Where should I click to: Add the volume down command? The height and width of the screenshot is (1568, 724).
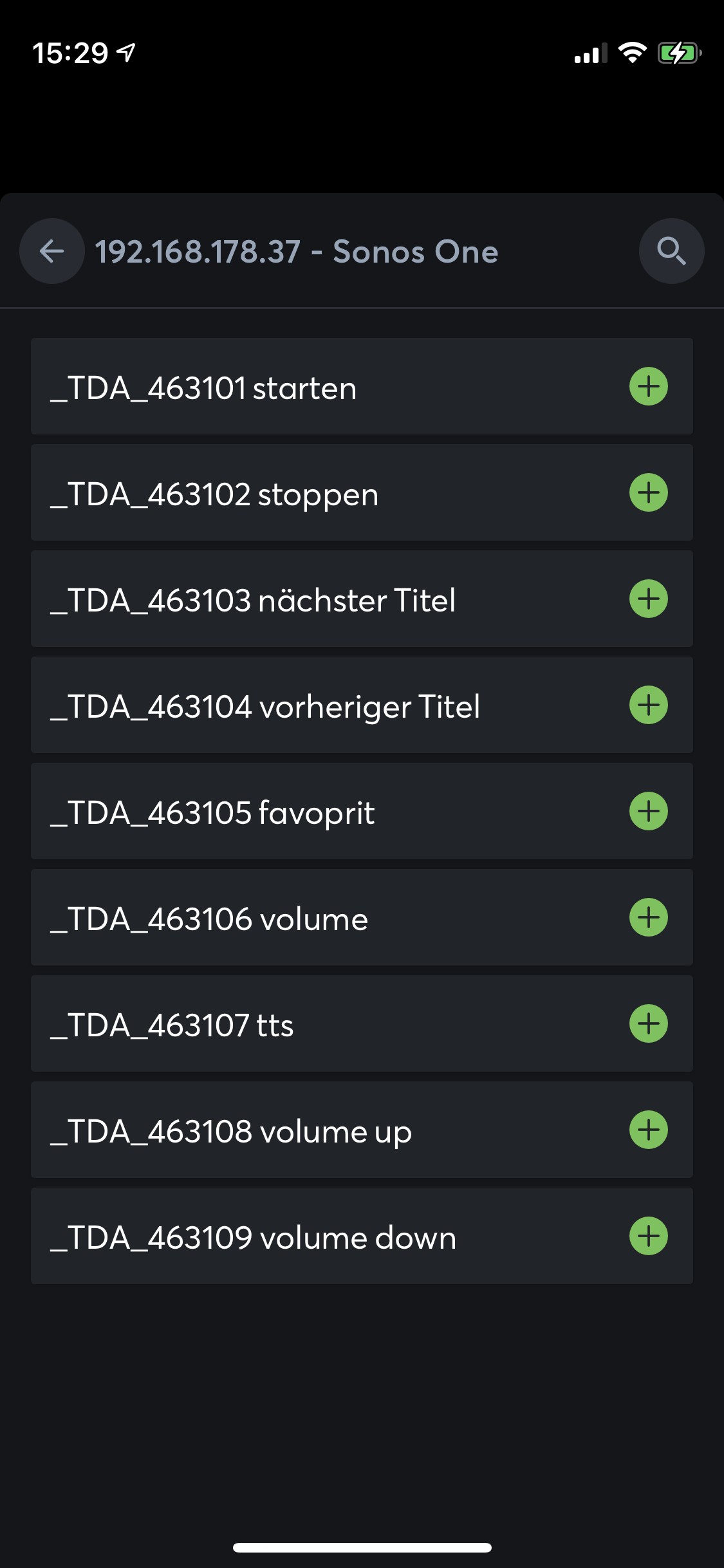click(648, 1237)
